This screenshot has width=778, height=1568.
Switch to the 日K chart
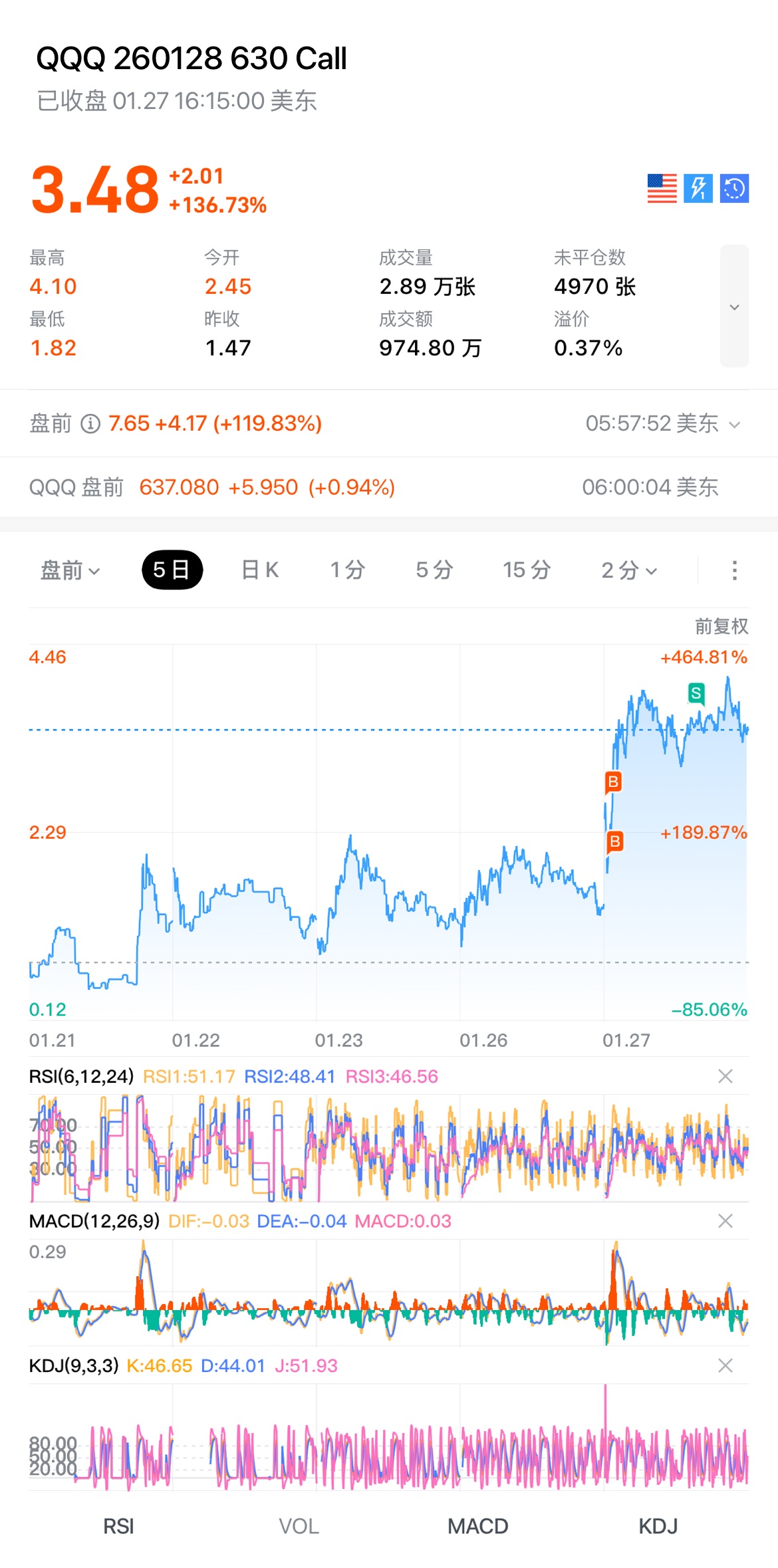260,570
